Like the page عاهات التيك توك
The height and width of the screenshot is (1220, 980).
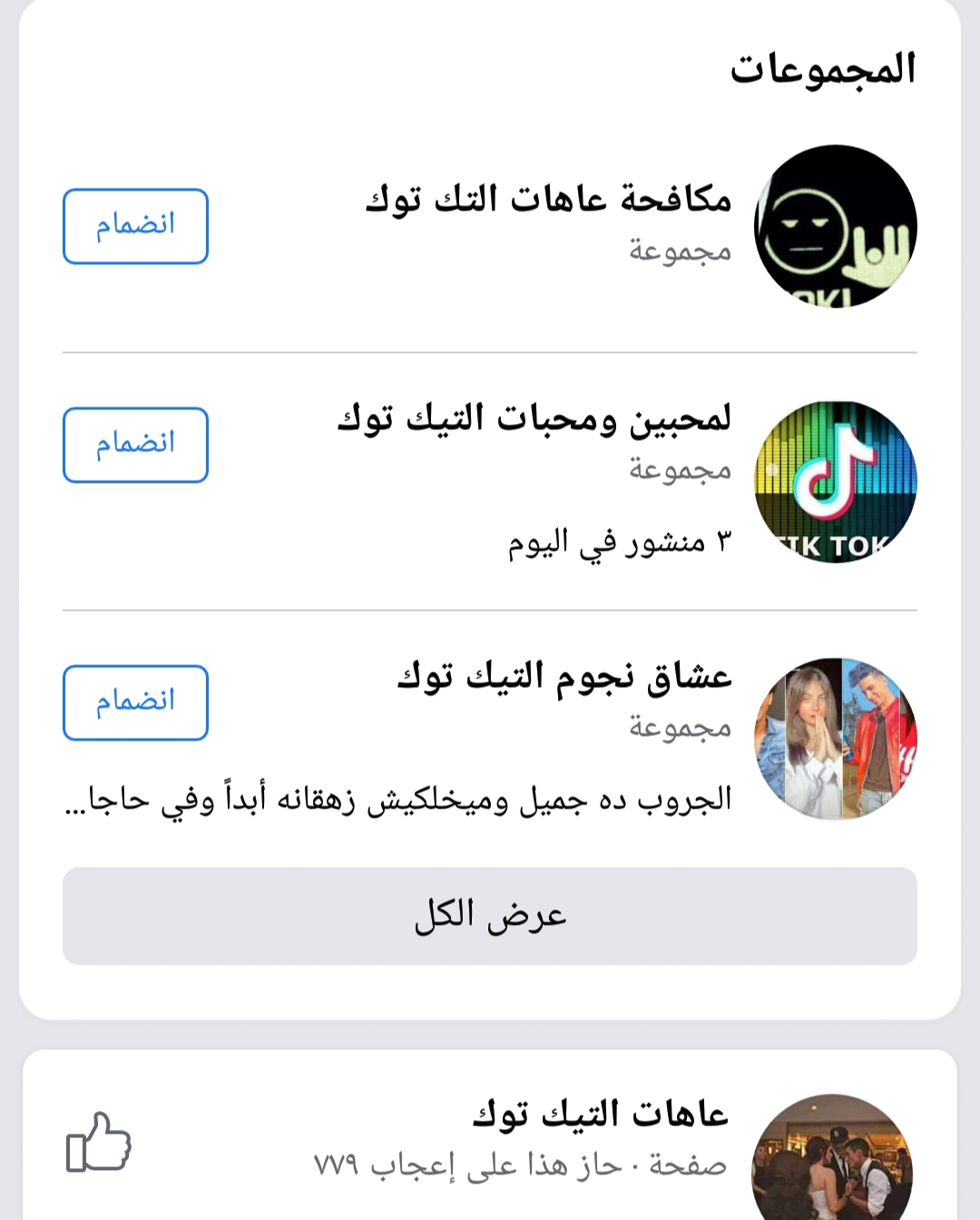coord(99,1141)
